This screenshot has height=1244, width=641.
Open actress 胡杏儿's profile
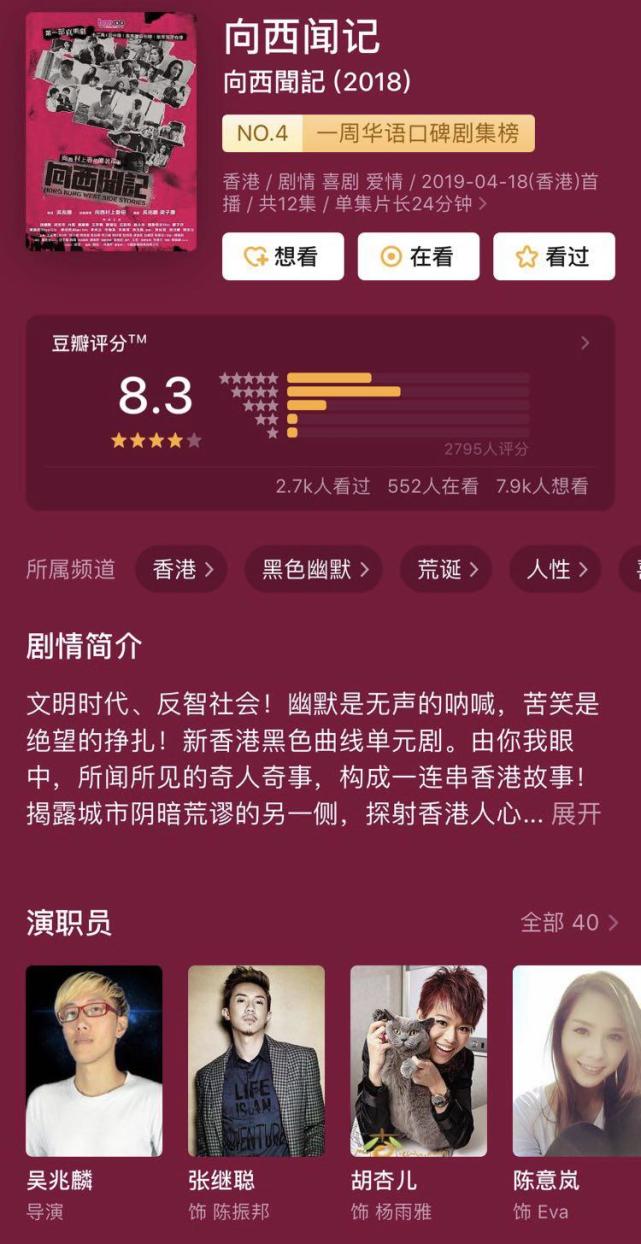pyautogui.click(x=418, y=1061)
